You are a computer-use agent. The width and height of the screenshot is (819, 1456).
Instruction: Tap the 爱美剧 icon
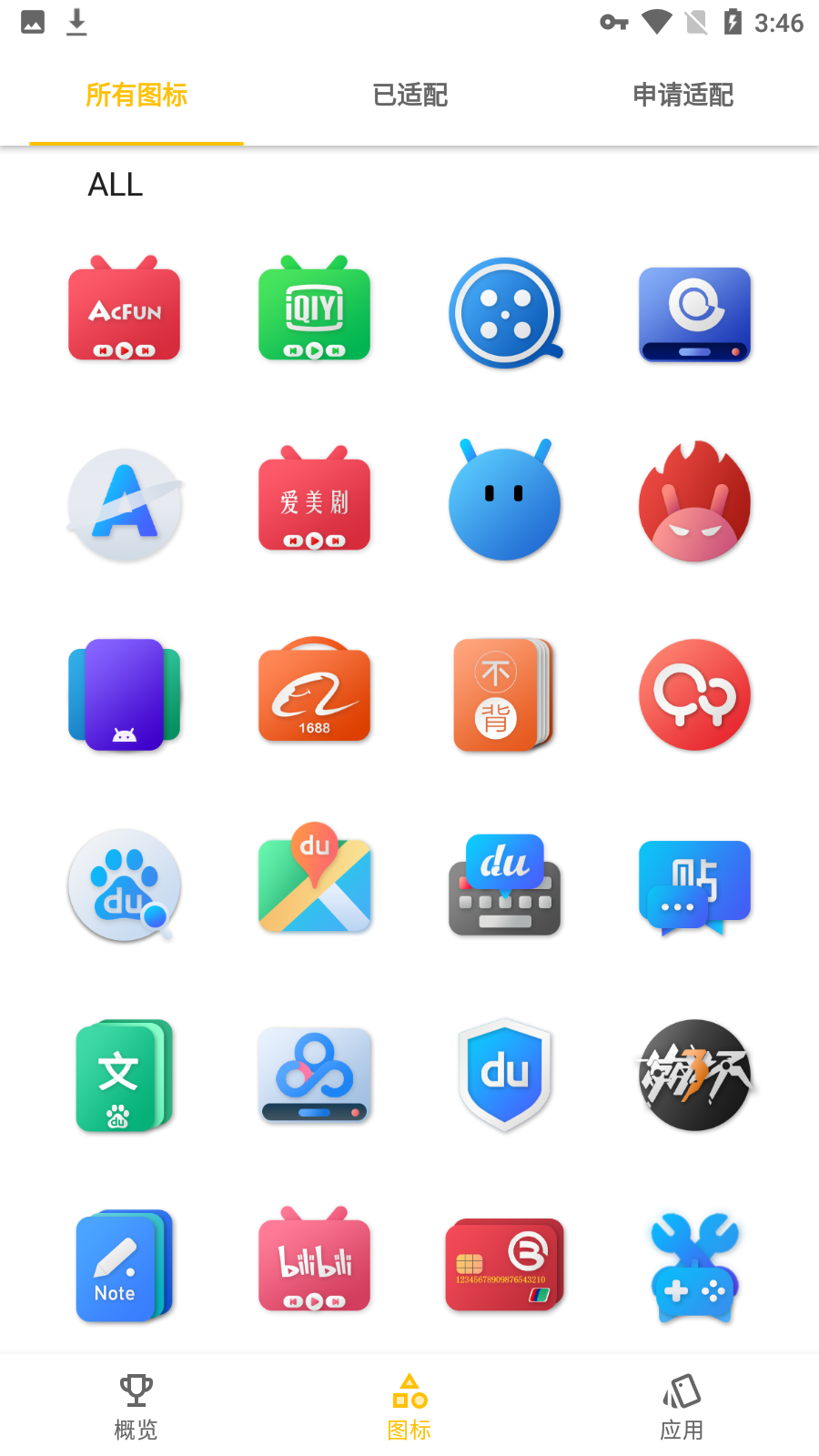[315, 502]
